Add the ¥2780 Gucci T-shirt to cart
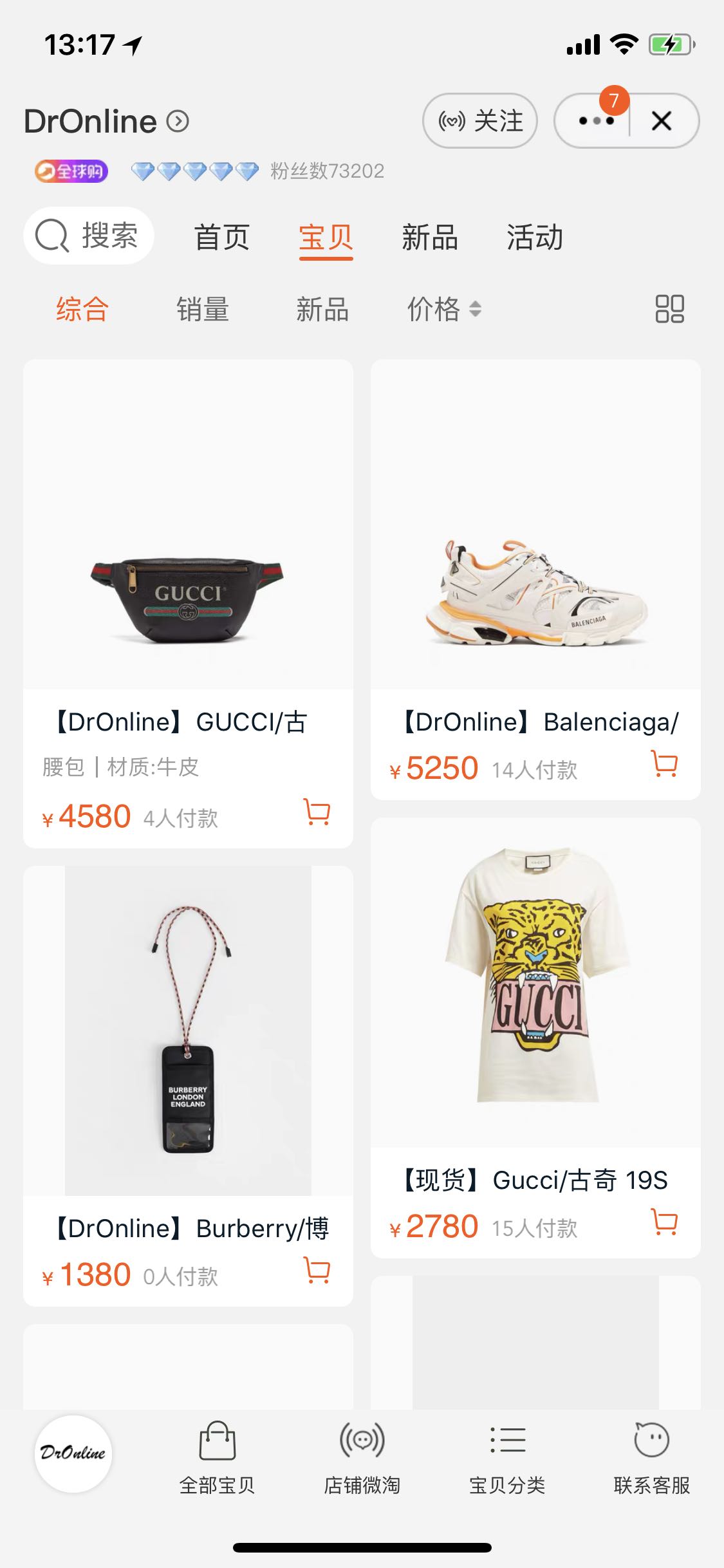The width and height of the screenshot is (724, 1568). click(x=664, y=1222)
